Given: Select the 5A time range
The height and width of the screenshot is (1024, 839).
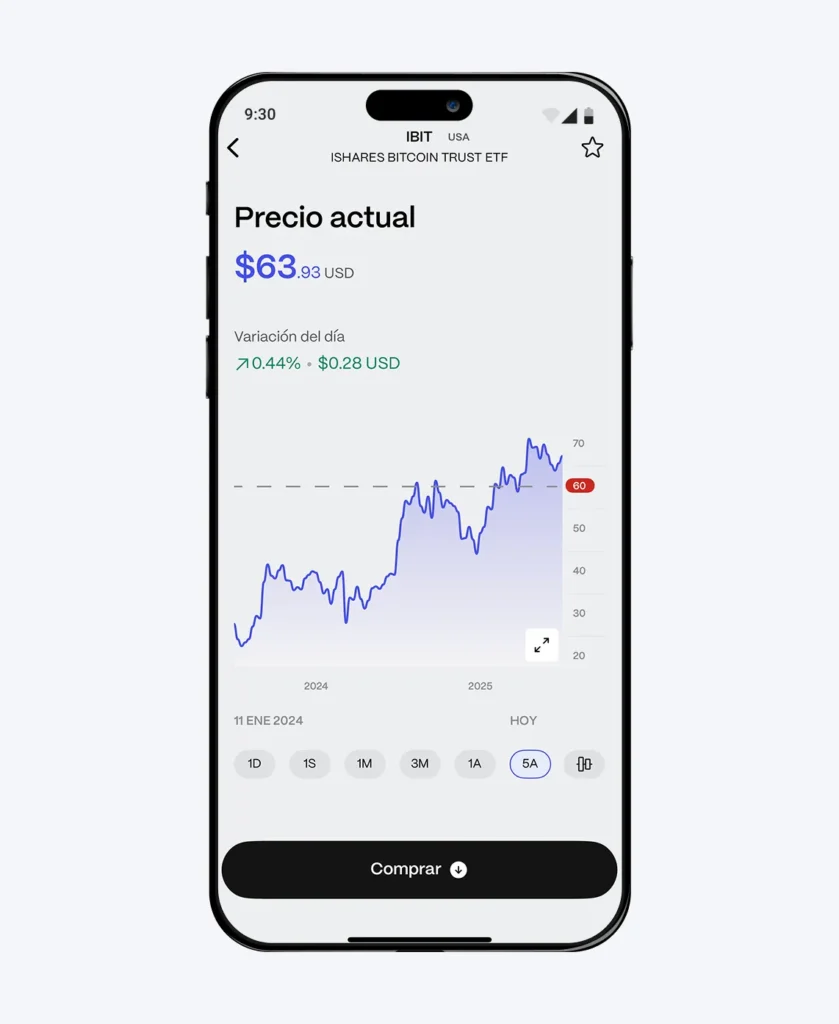Looking at the screenshot, I should (529, 764).
